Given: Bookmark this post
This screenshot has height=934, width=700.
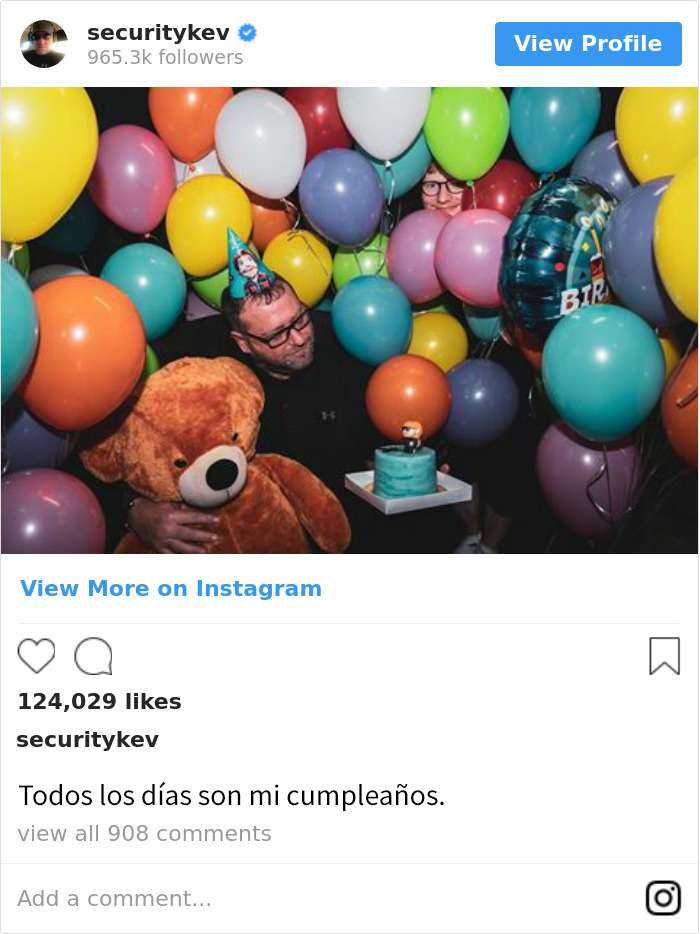Looking at the screenshot, I should coord(664,656).
